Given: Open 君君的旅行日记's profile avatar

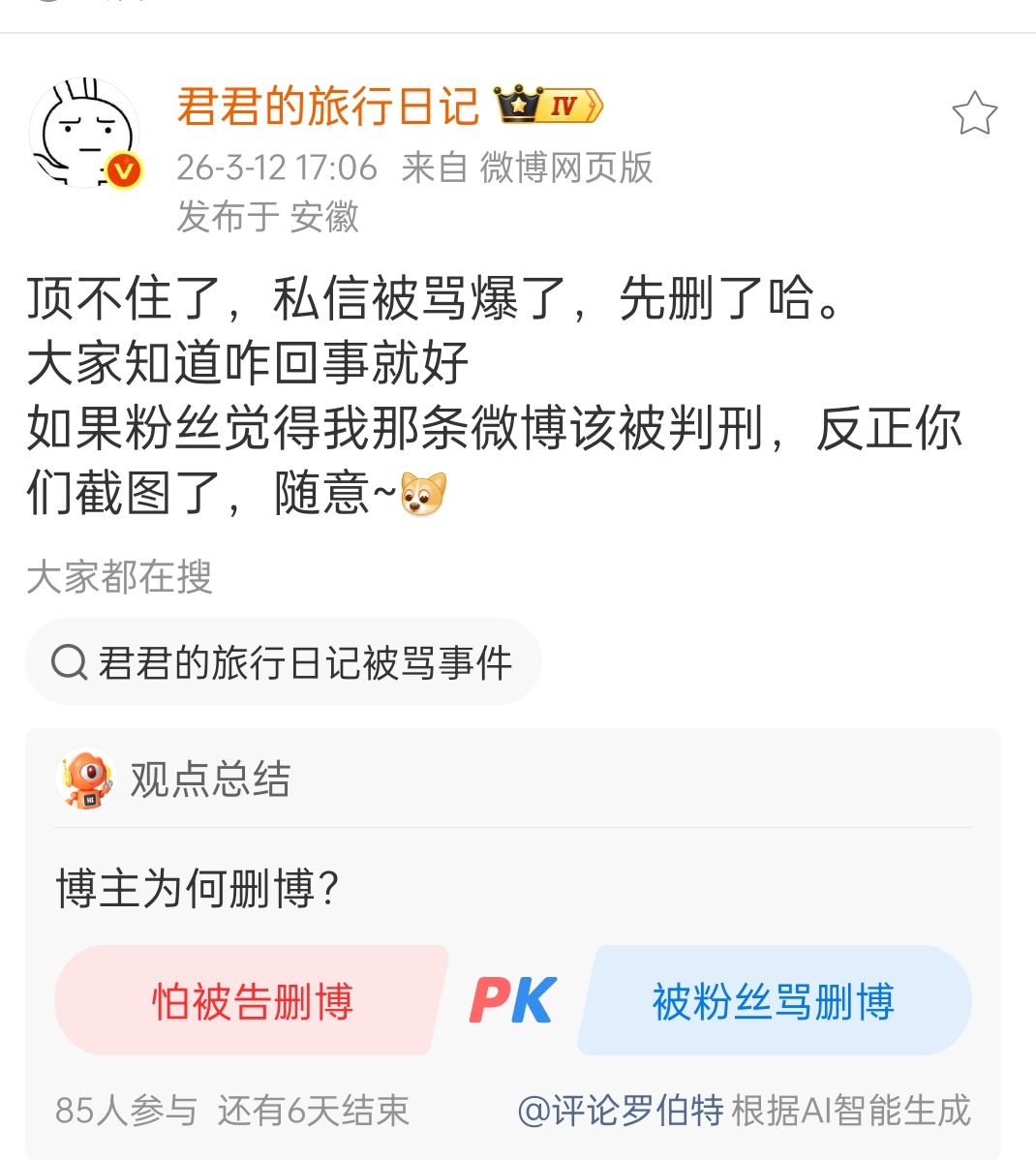Looking at the screenshot, I should coord(84,133).
